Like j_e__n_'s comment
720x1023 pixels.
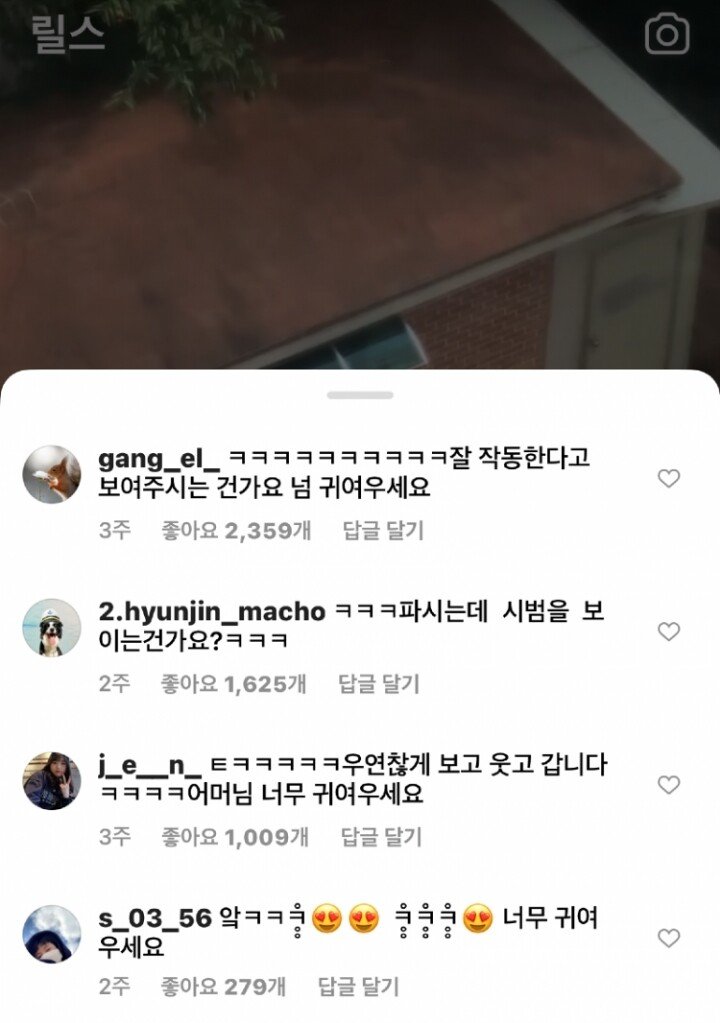[668, 785]
